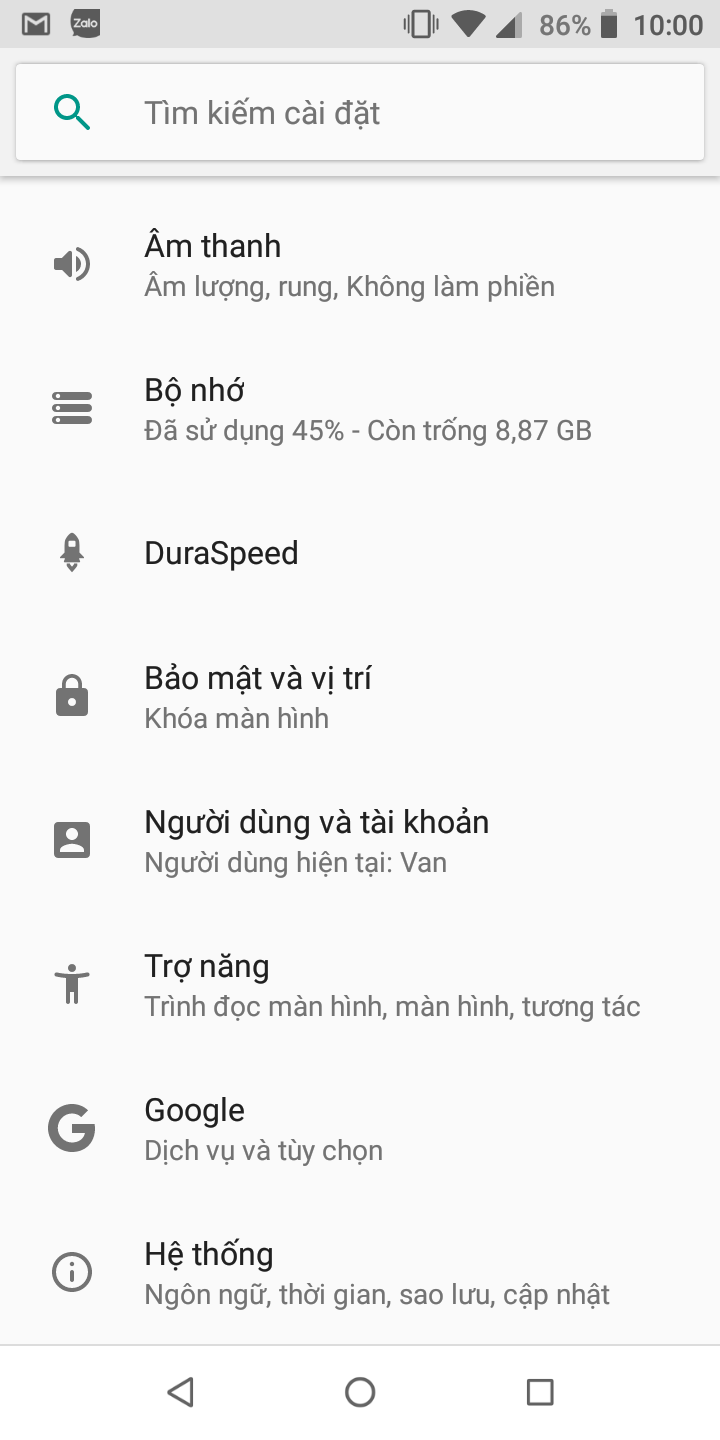This screenshot has width=720, height=1440.
Task: Open the DuraSpeed option
Action: pos(360,553)
